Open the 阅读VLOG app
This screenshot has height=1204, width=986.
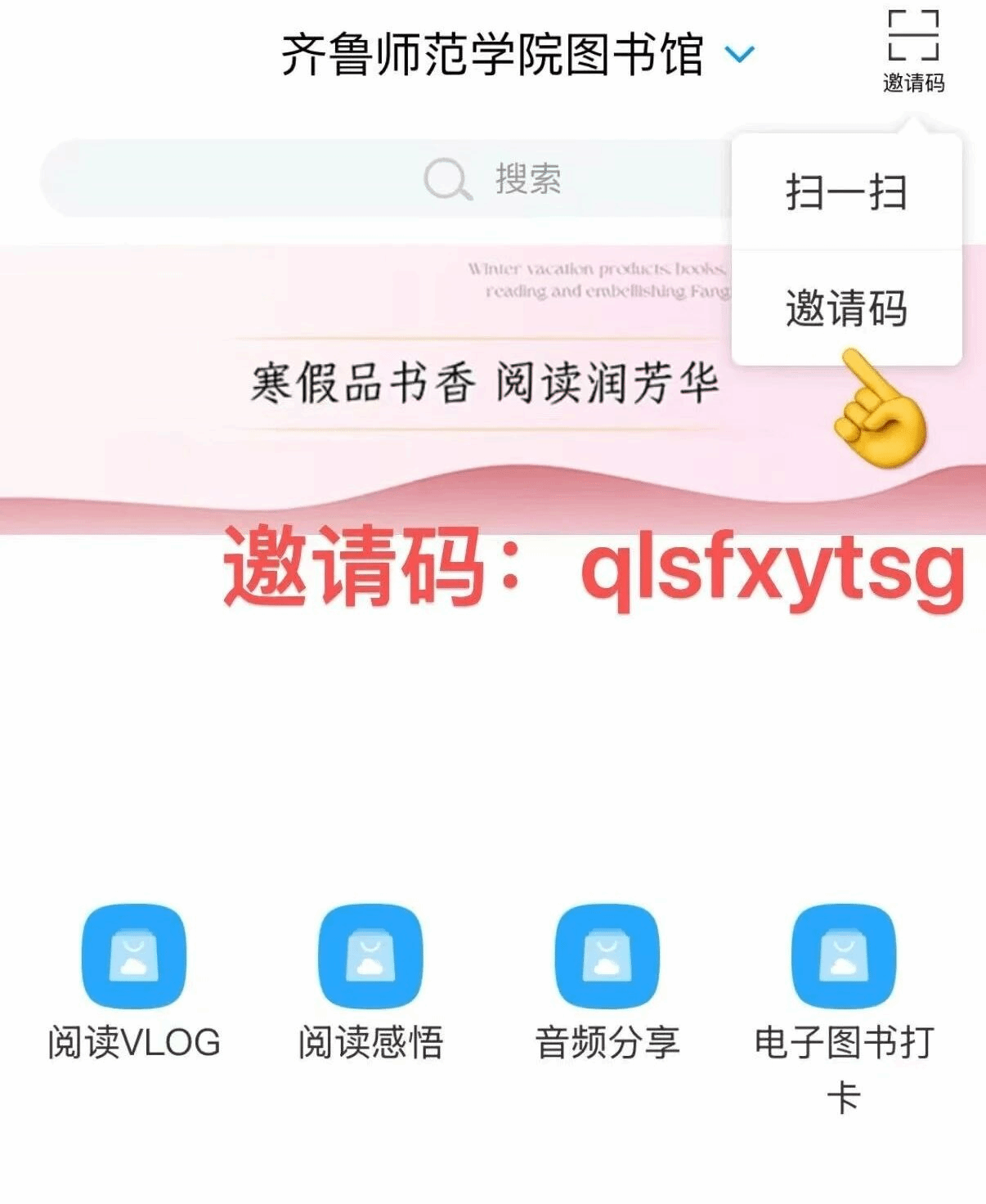click(134, 957)
